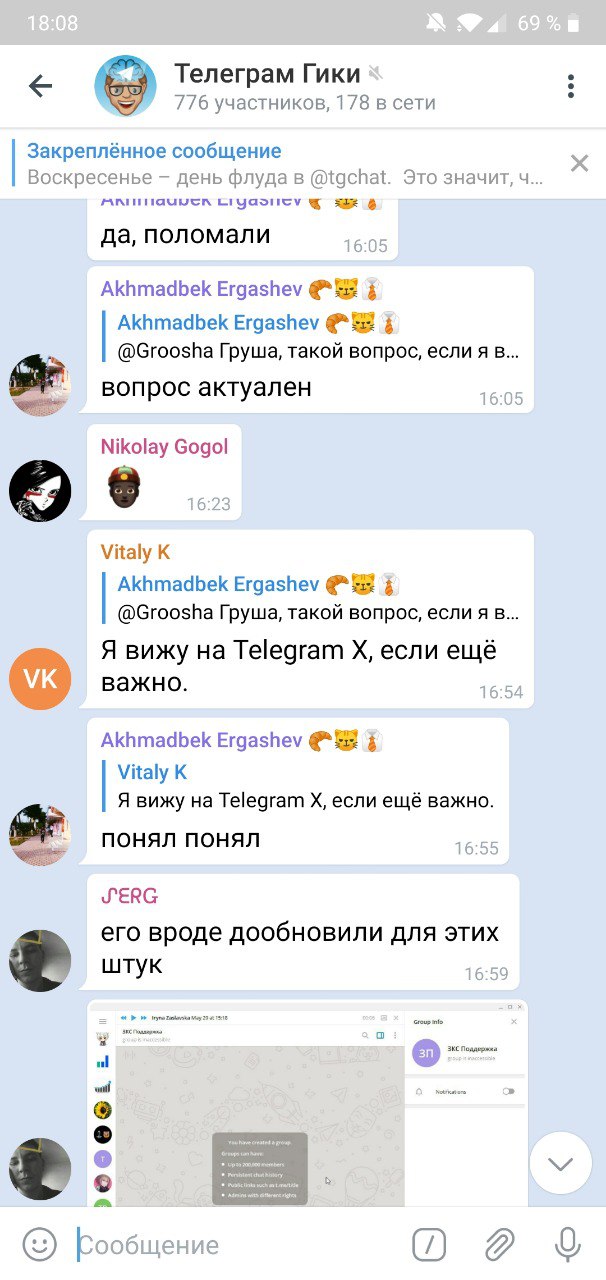
Task: Attach a file with the paperclip
Action: coord(499,1245)
